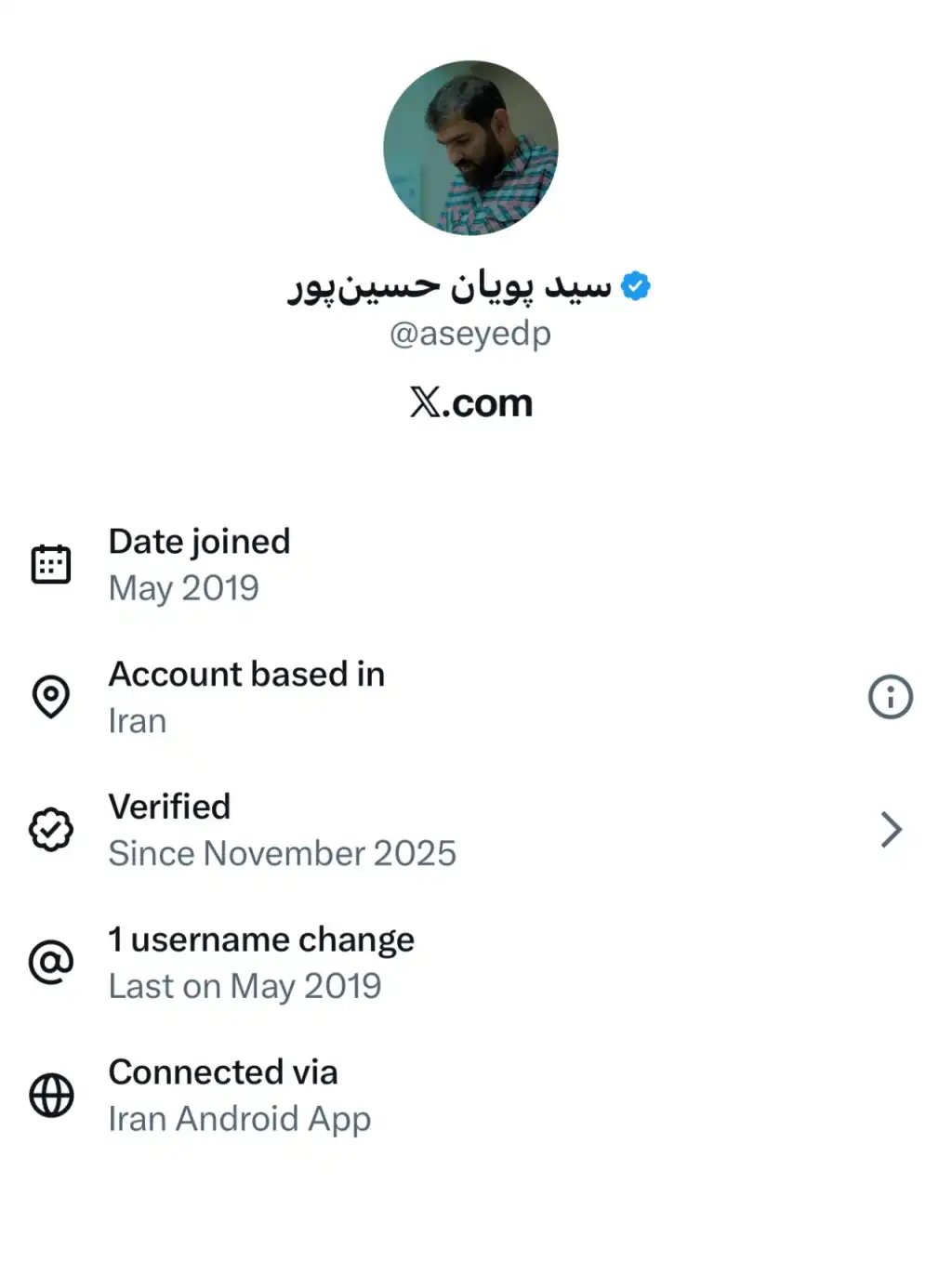Click the blue verified badge beside the profile name

click(636, 286)
